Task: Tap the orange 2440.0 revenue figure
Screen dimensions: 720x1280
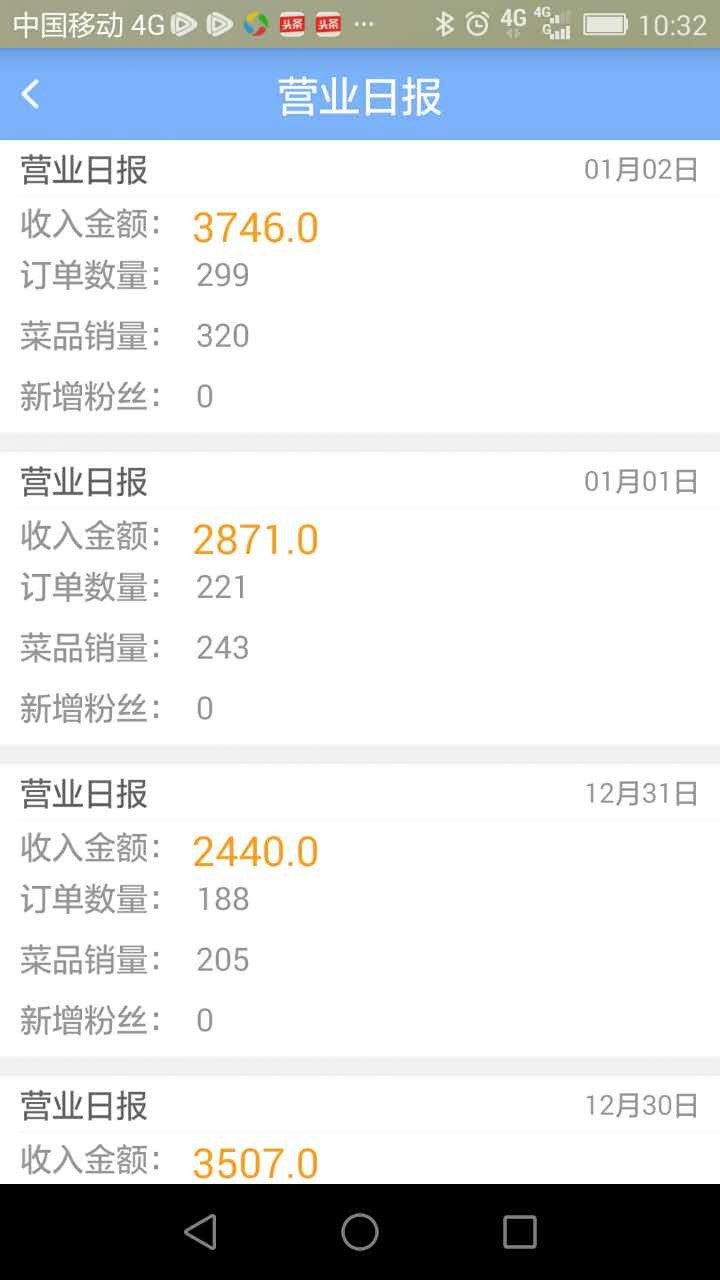Action: pyautogui.click(x=256, y=850)
